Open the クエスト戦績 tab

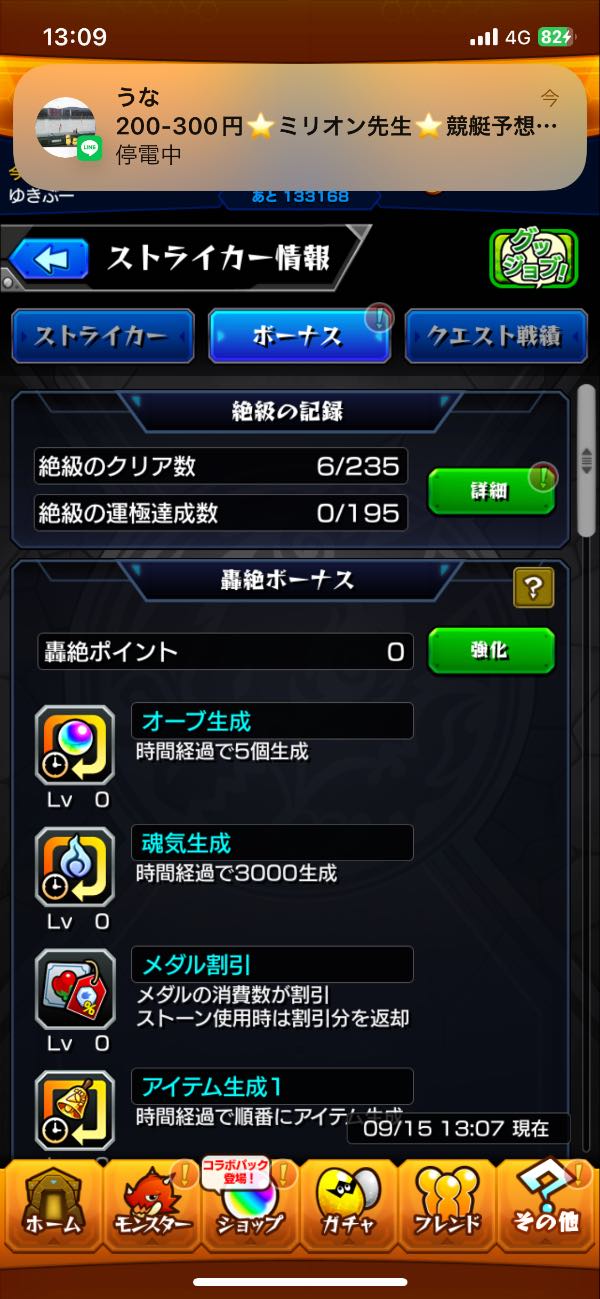tap(494, 336)
